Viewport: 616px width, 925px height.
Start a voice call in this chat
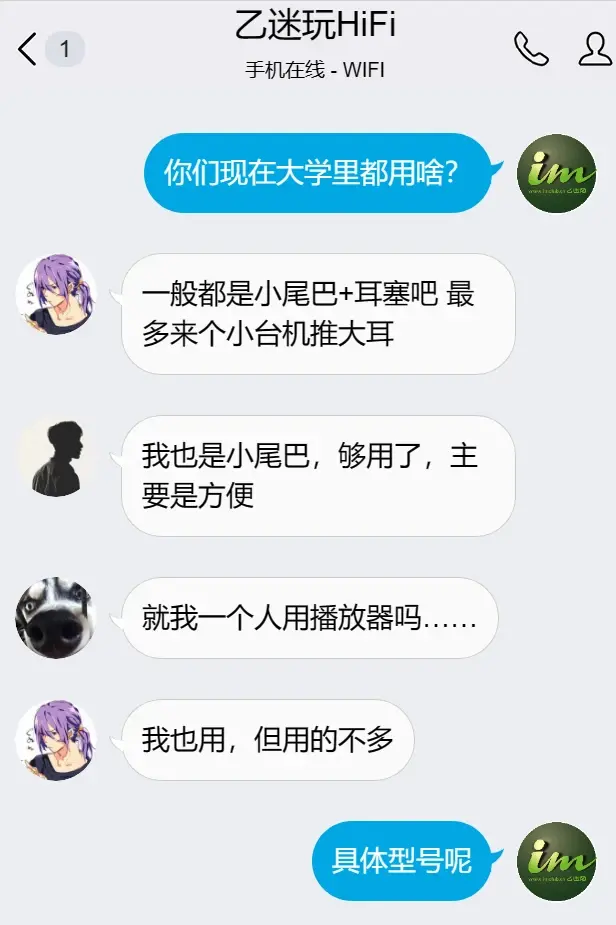[x=531, y=48]
